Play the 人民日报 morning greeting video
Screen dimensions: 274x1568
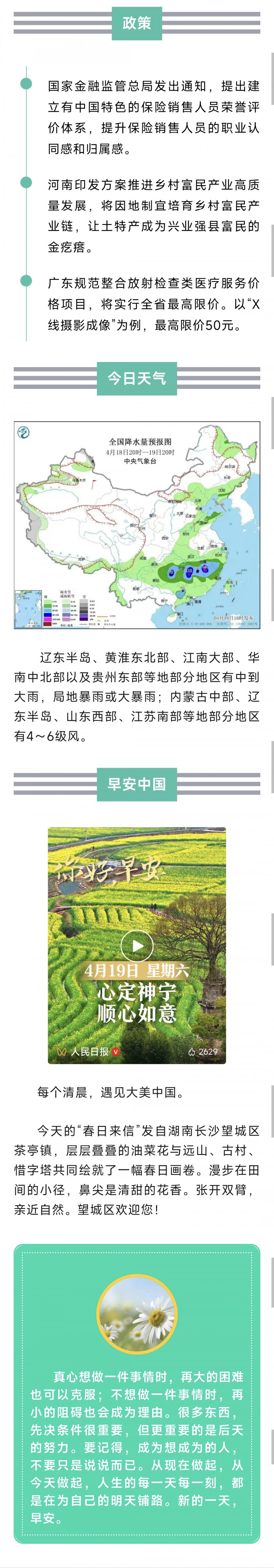click(137, 945)
